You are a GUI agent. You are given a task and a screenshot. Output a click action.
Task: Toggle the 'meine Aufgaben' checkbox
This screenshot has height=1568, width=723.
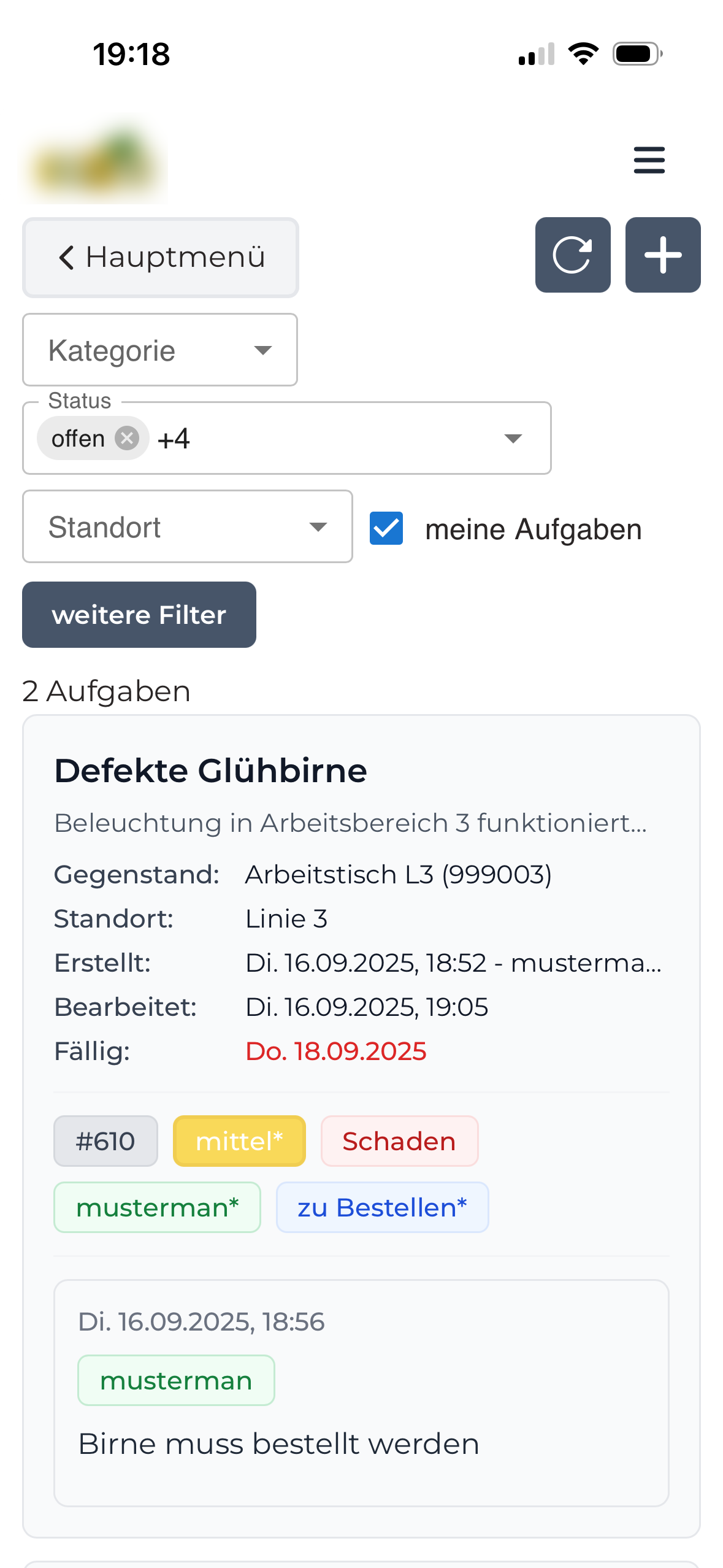386,528
